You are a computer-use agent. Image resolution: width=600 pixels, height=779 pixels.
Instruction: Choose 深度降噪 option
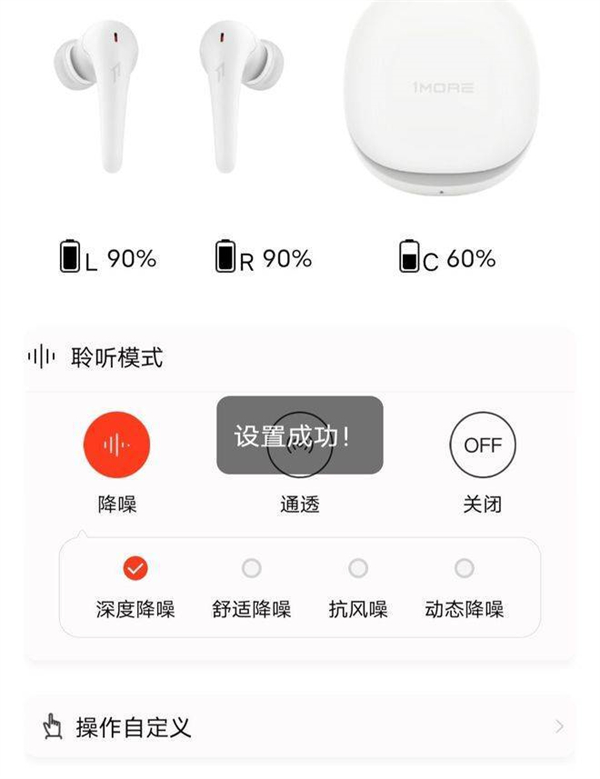click(x=135, y=569)
